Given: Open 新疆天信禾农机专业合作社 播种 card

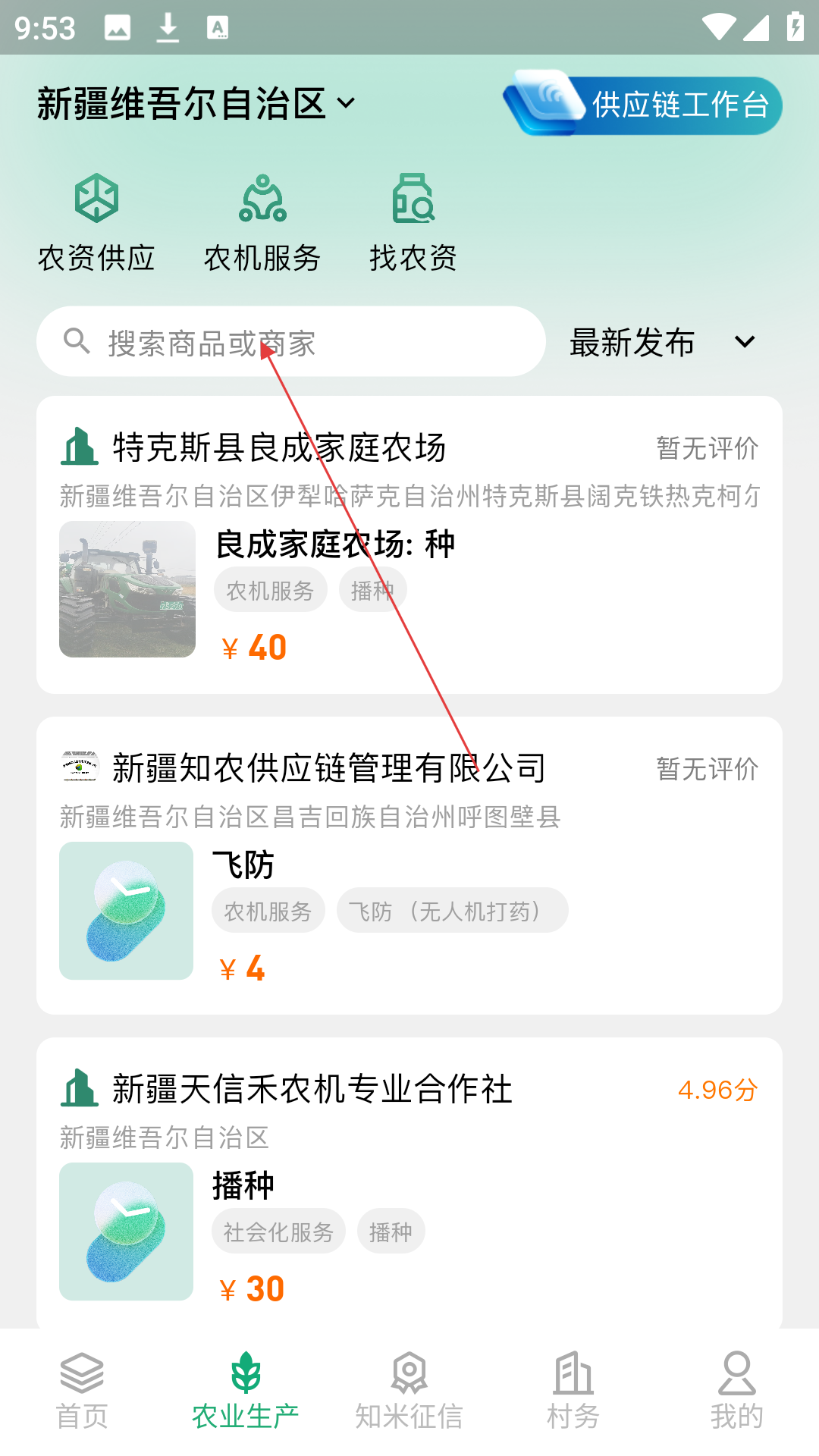Looking at the screenshot, I should [x=409, y=1183].
